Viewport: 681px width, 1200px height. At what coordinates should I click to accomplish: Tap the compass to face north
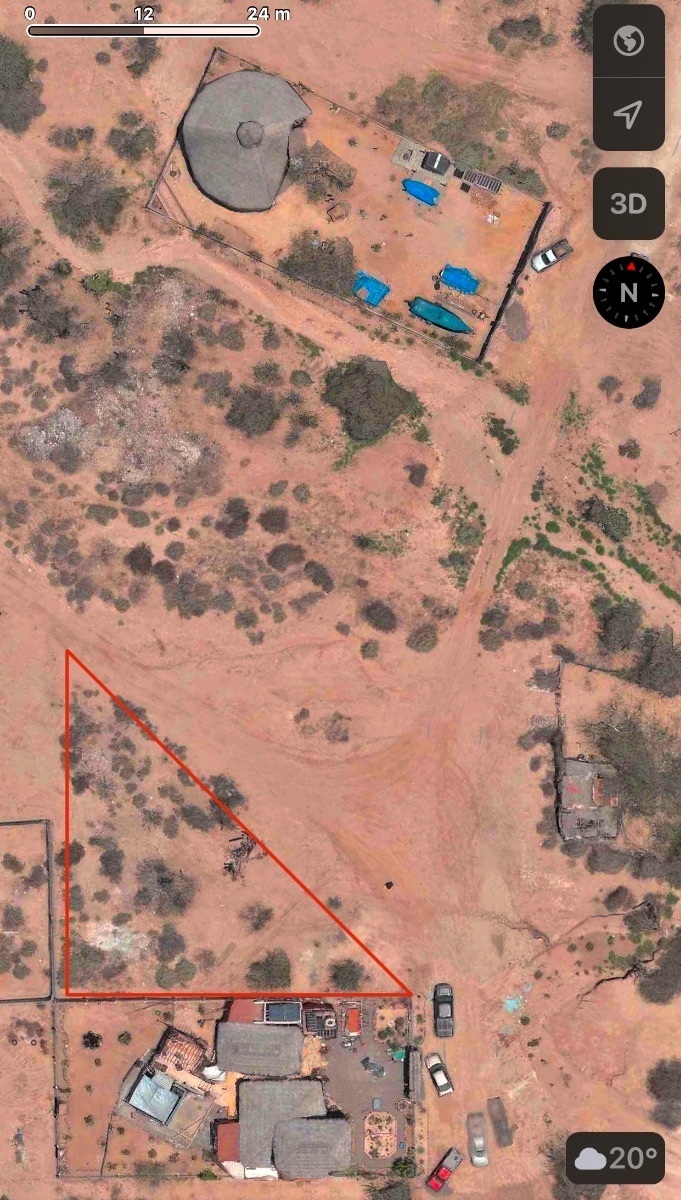pyautogui.click(x=628, y=292)
